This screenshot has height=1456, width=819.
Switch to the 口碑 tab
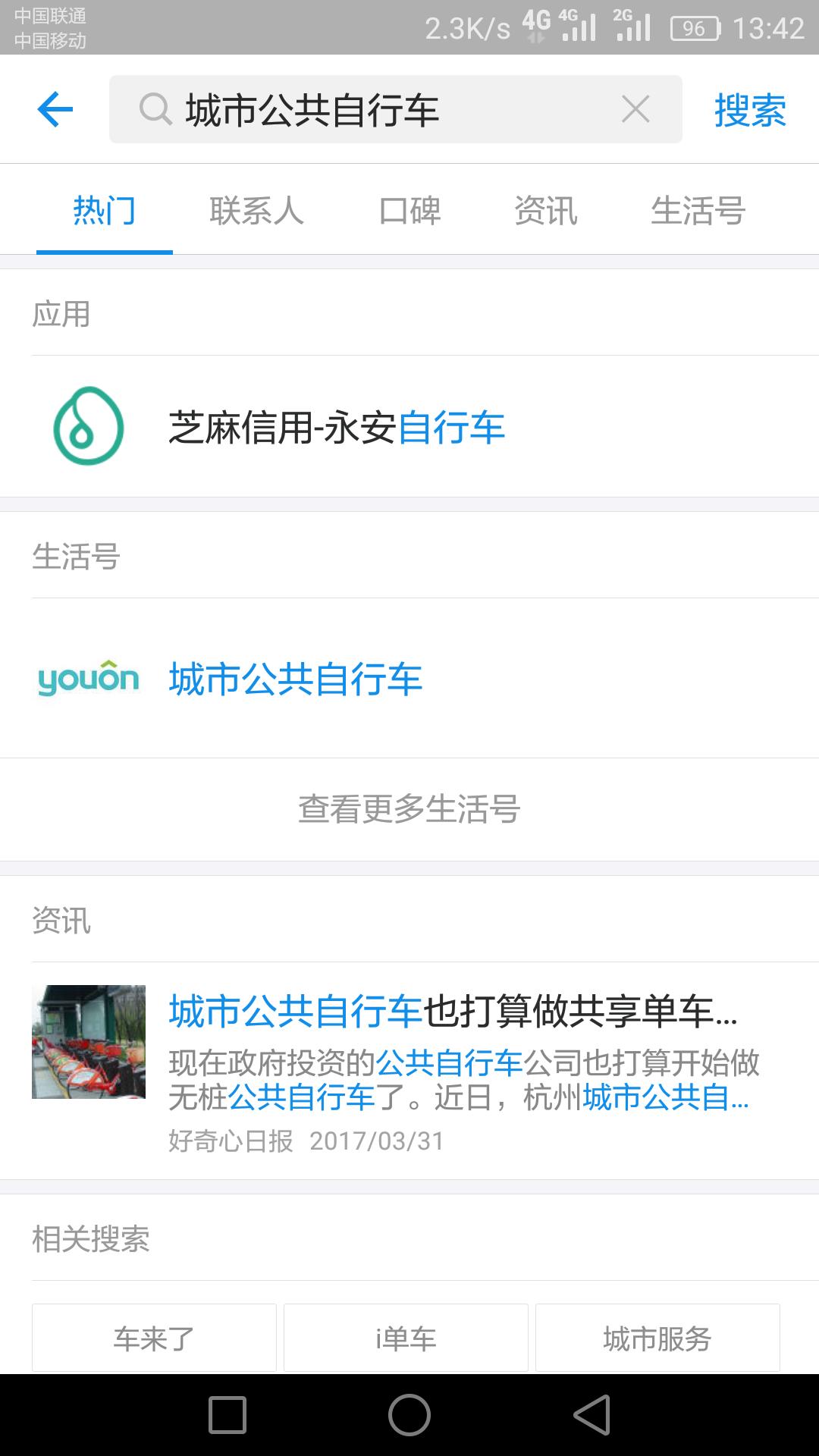click(x=410, y=211)
